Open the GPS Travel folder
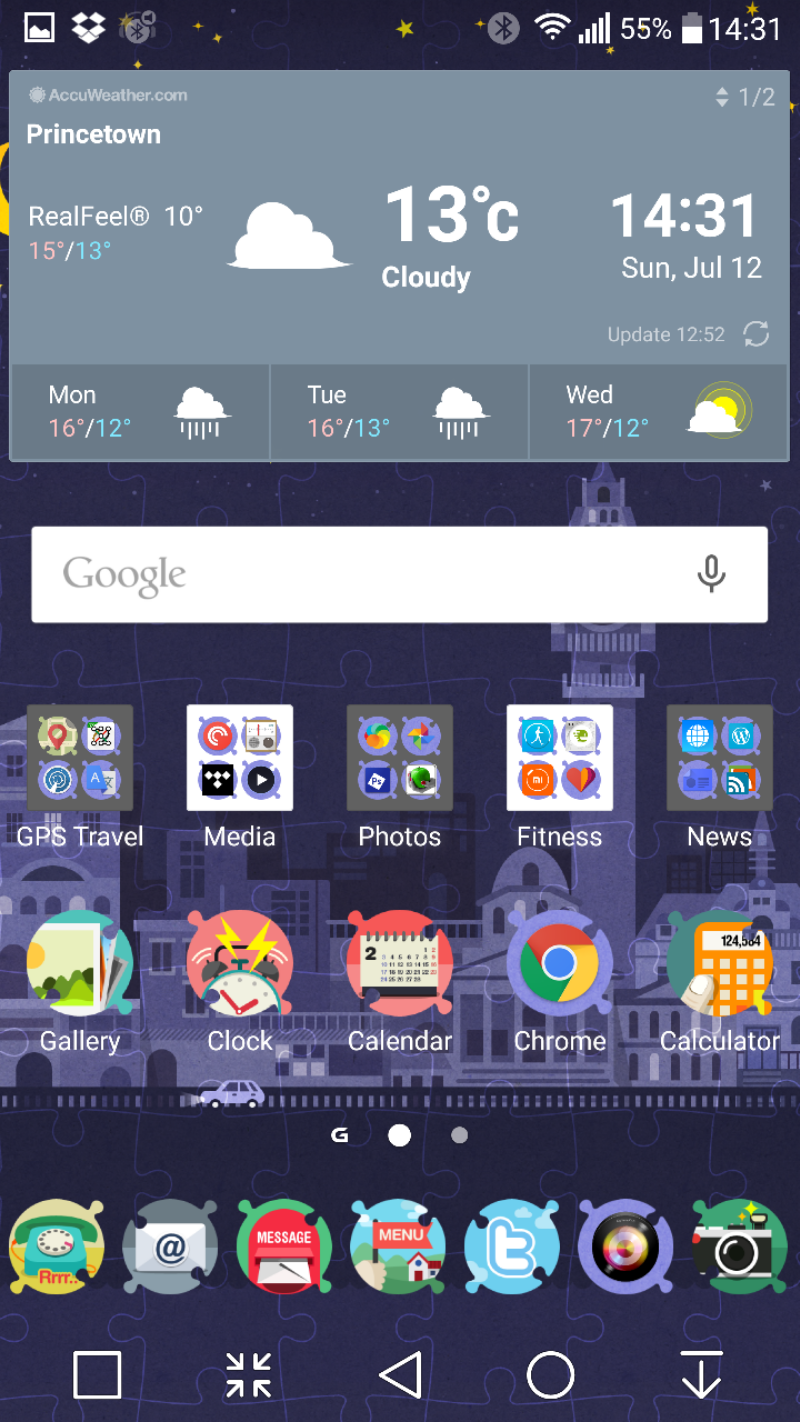Screen dimensions: 800x1422 click(x=80, y=758)
